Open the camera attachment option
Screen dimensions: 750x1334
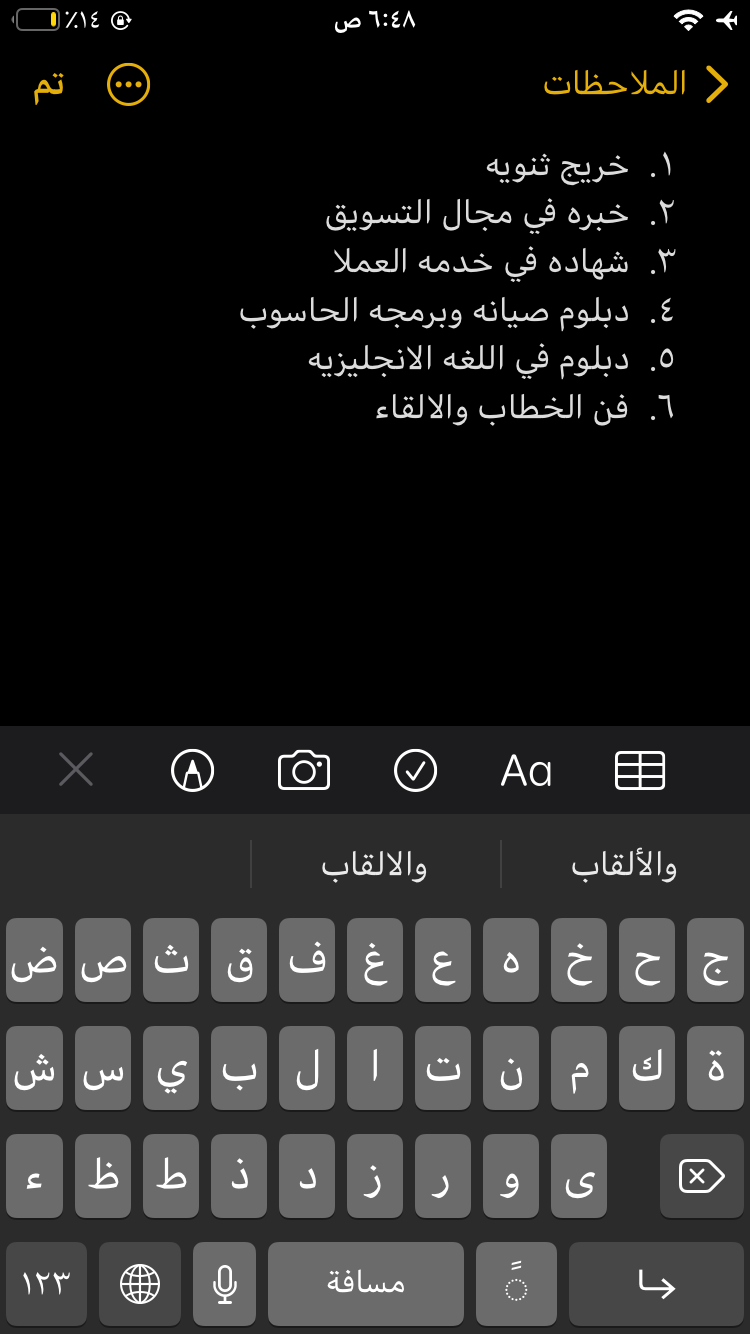point(304,770)
